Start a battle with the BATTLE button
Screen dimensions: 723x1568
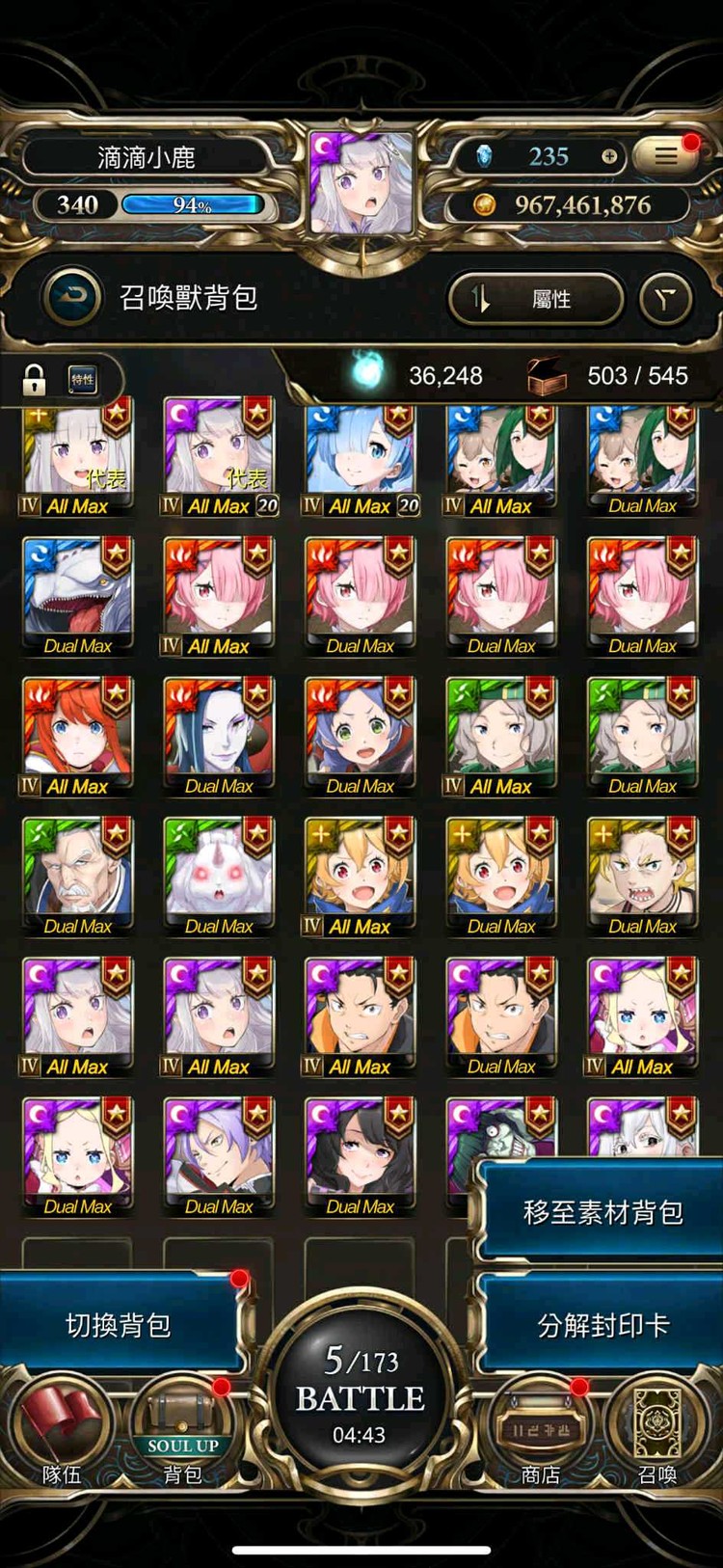[361, 1393]
